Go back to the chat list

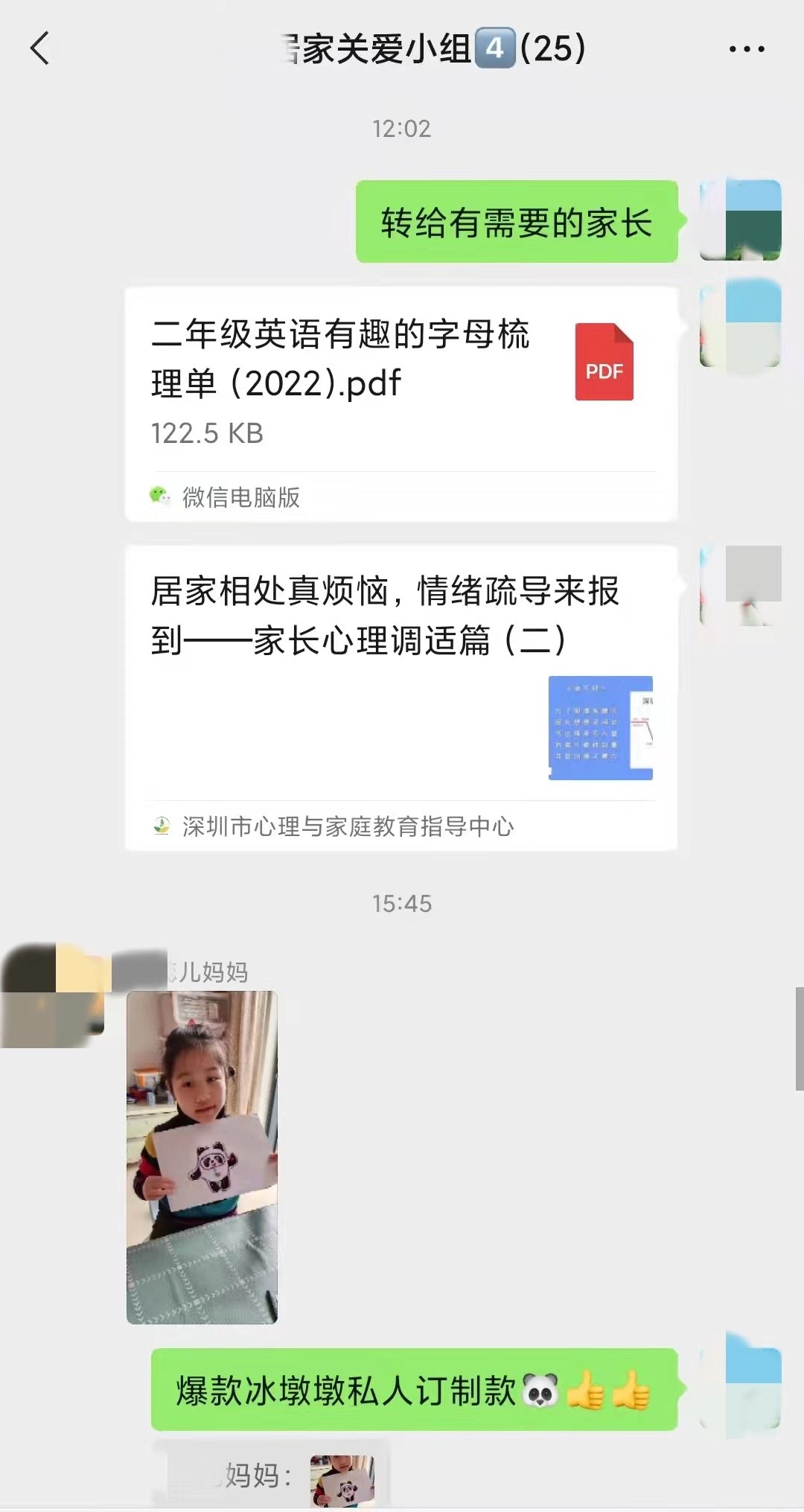tap(40, 49)
